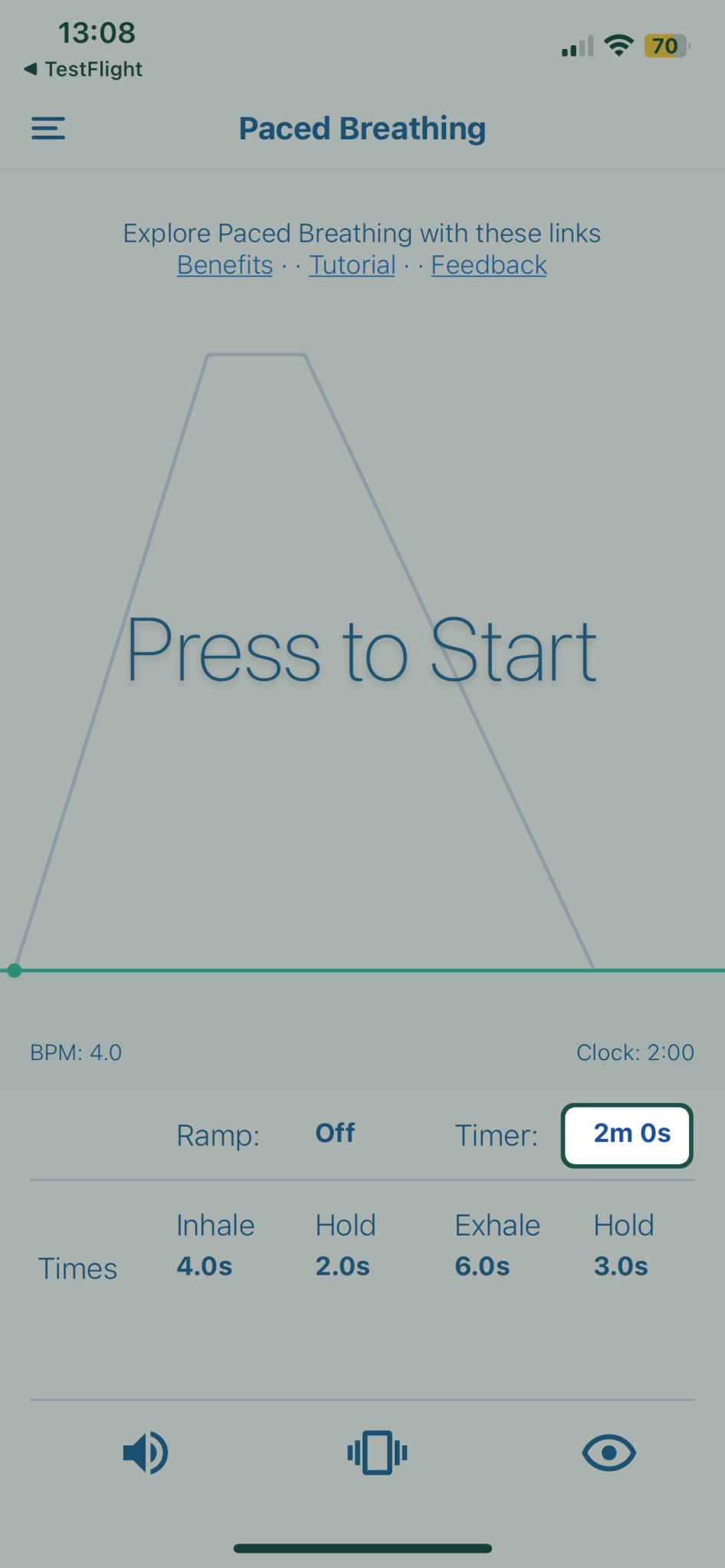Tap Press to Start to begin breathing

[361, 650]
